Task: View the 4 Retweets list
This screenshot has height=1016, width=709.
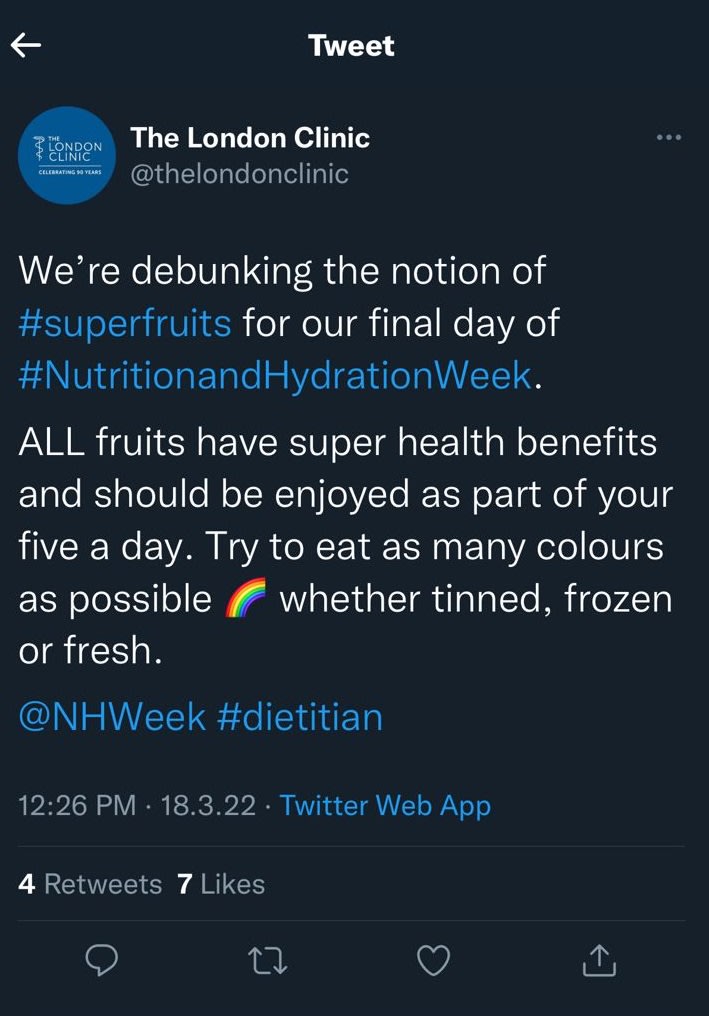Action: click(x=90, y=884)
